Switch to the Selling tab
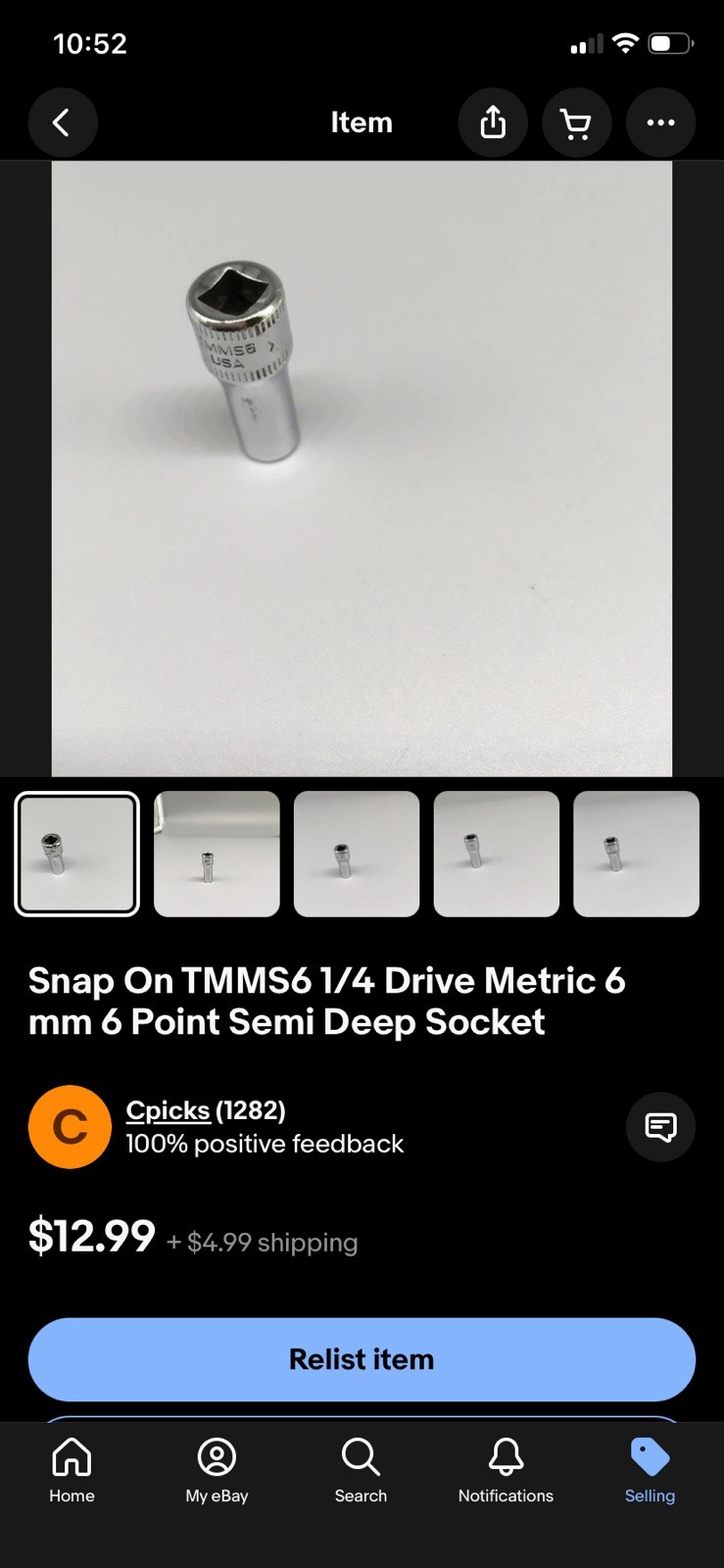The height and width of the screenshot is (1568, 724). [x=650, y=1470]
